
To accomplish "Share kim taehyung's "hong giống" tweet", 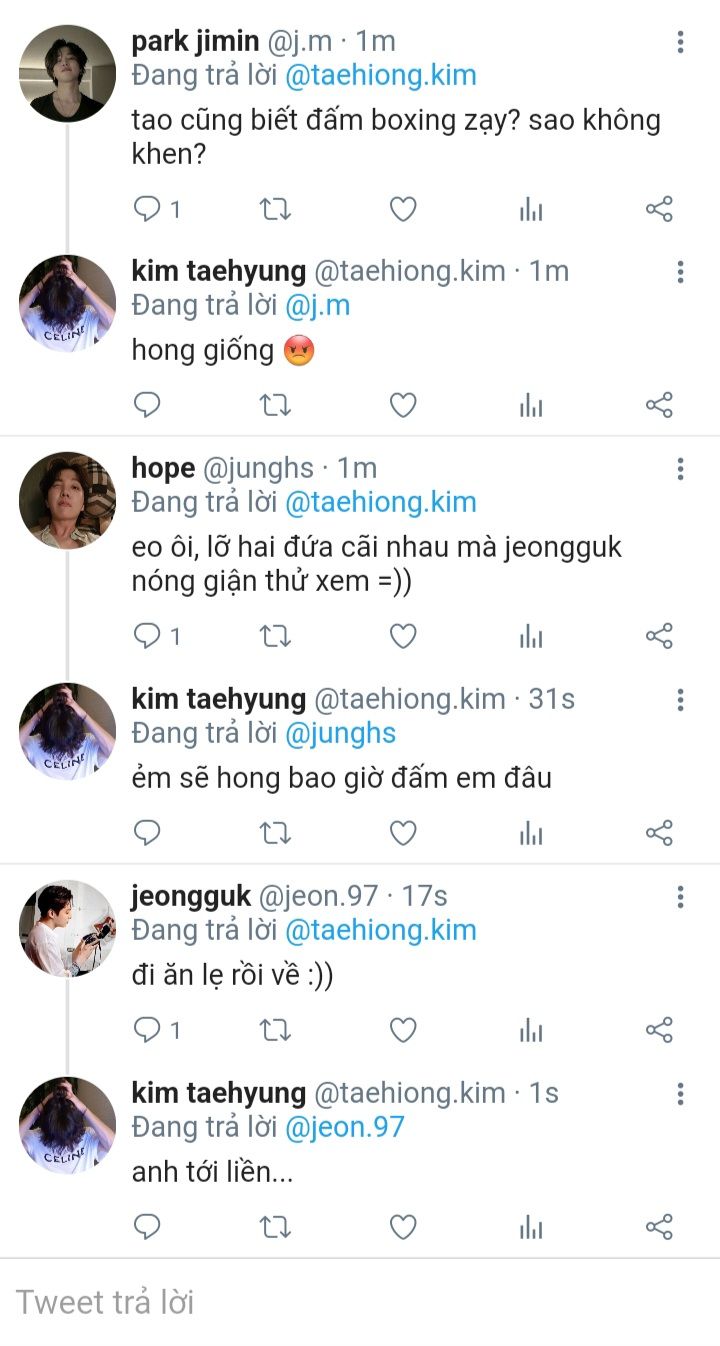I will [659, 405].
